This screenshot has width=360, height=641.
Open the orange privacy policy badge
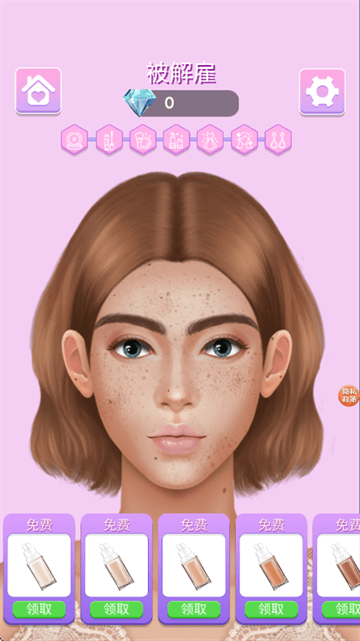pyautogui.click(x=349, y=396)
